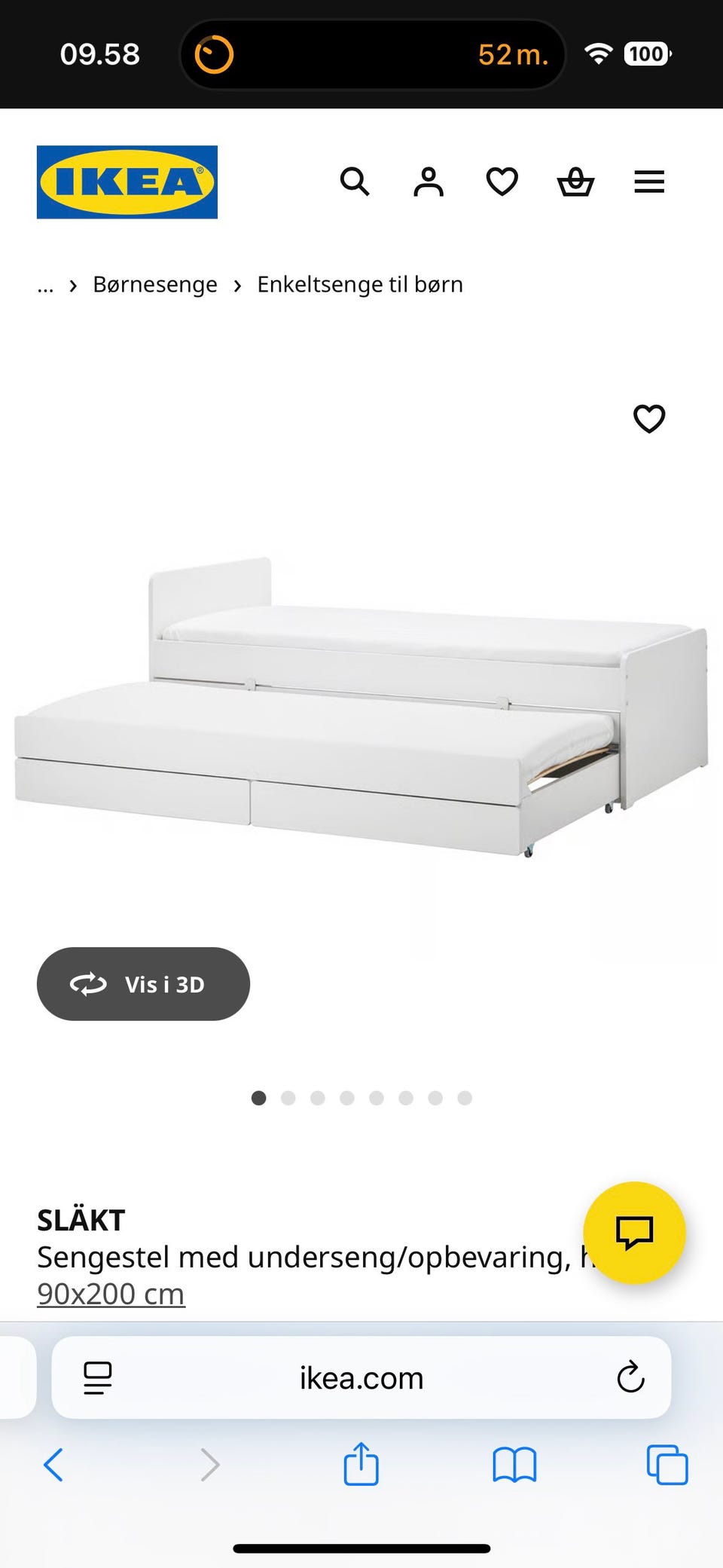Image resolution: width=723 pixels, height=1568 pixels.
Task: Open the IKEA site search
Action: point(355,182)
